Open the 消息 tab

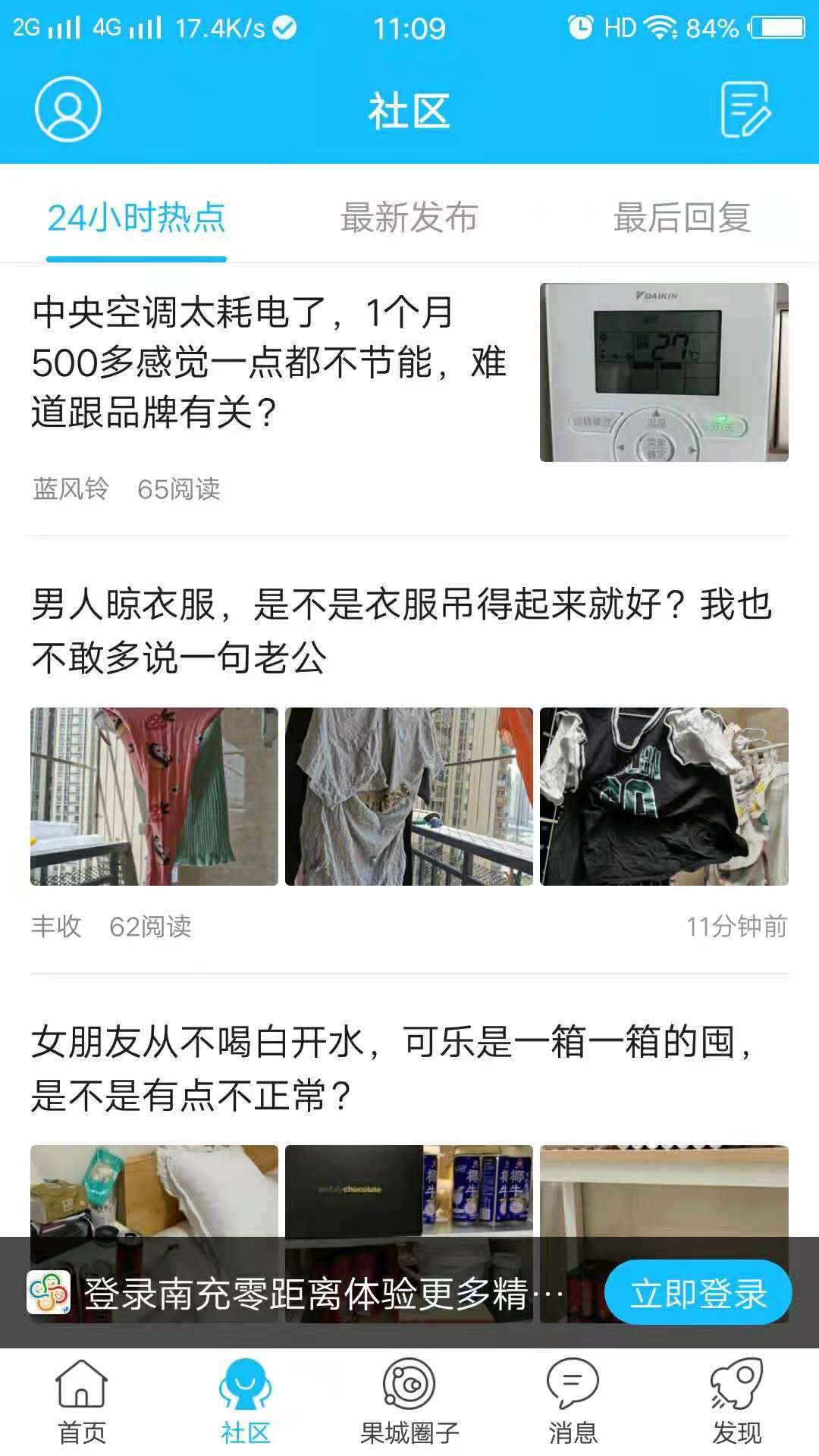[x=573, y=1401]
